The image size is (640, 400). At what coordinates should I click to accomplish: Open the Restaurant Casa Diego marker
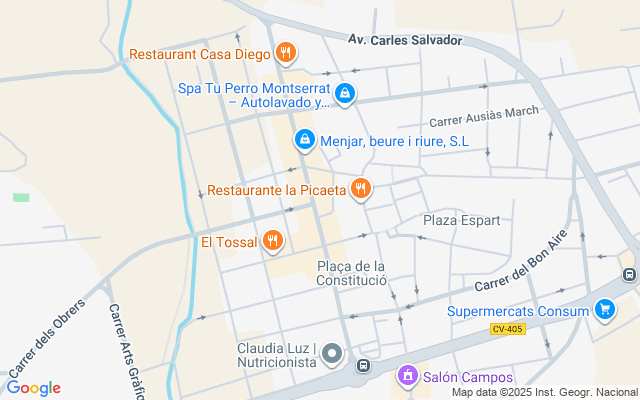285,53
